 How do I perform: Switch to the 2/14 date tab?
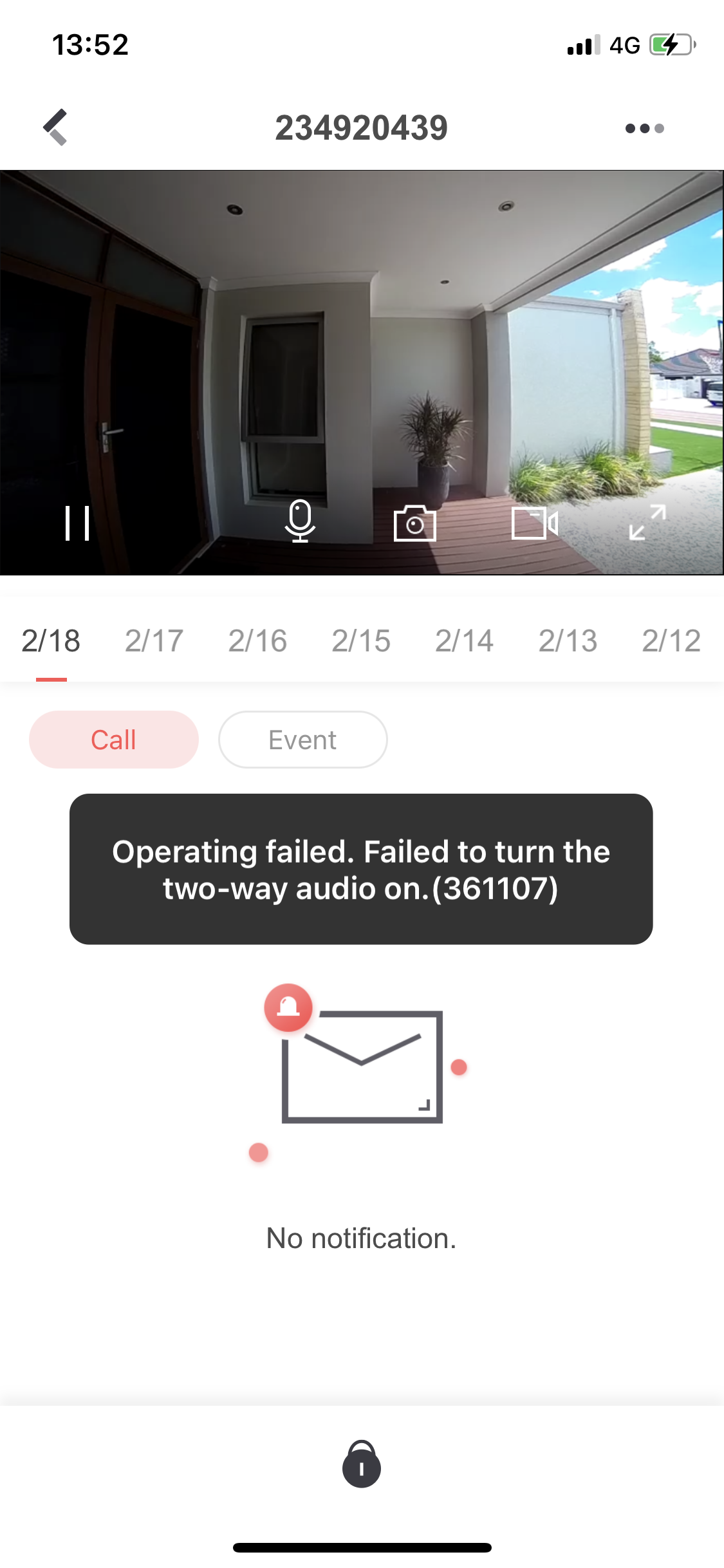click(x=465, y=641)
